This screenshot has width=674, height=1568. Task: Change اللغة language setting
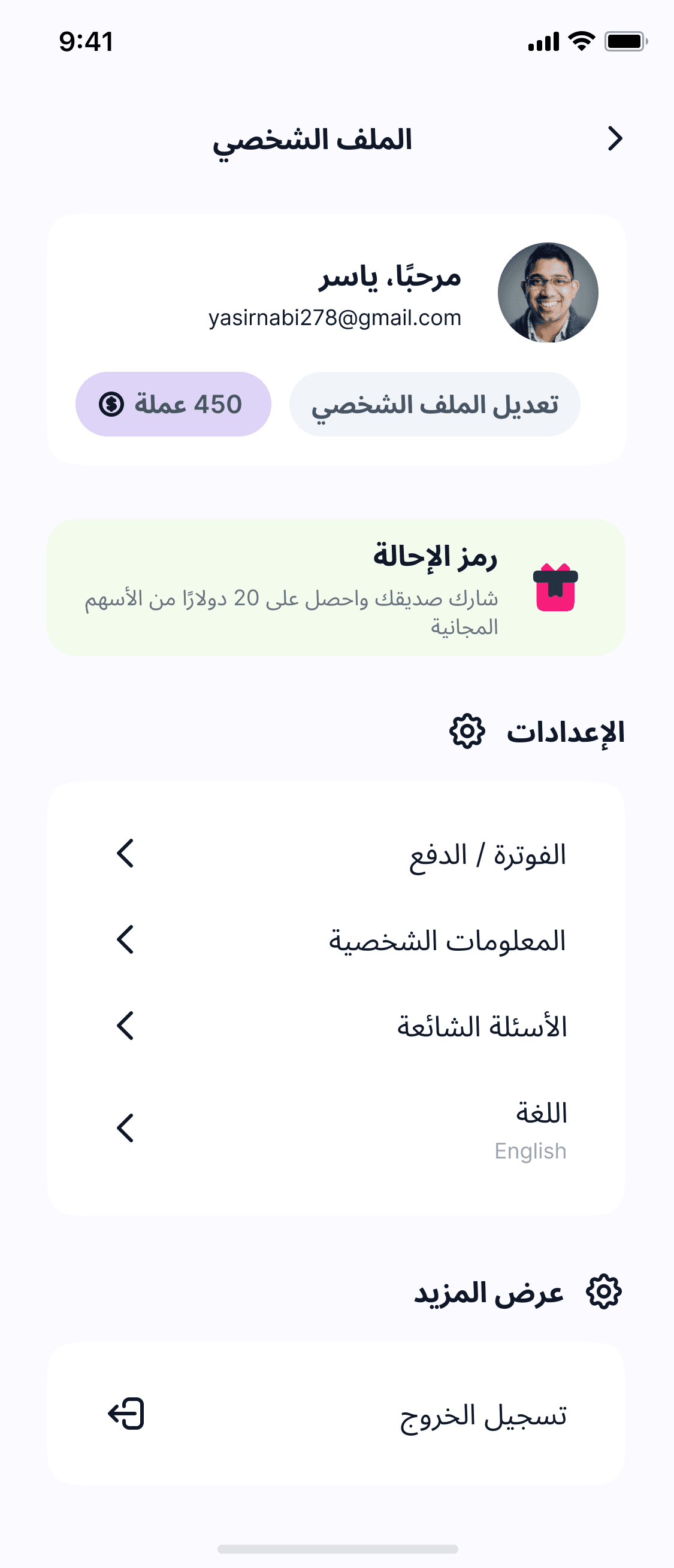pyautogui.click(x=337, y=1129)
